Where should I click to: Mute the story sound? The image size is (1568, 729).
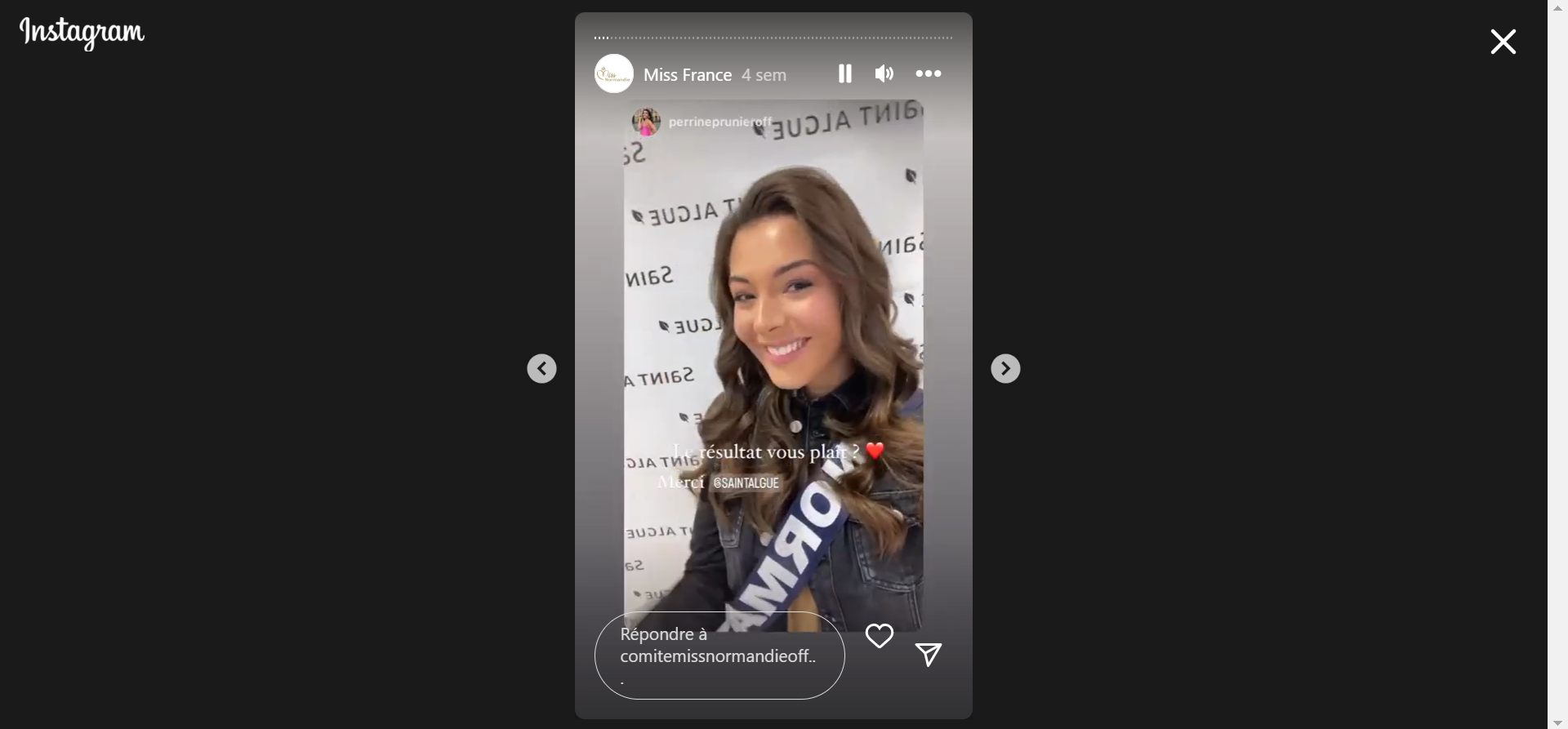[x=884, y=74]
